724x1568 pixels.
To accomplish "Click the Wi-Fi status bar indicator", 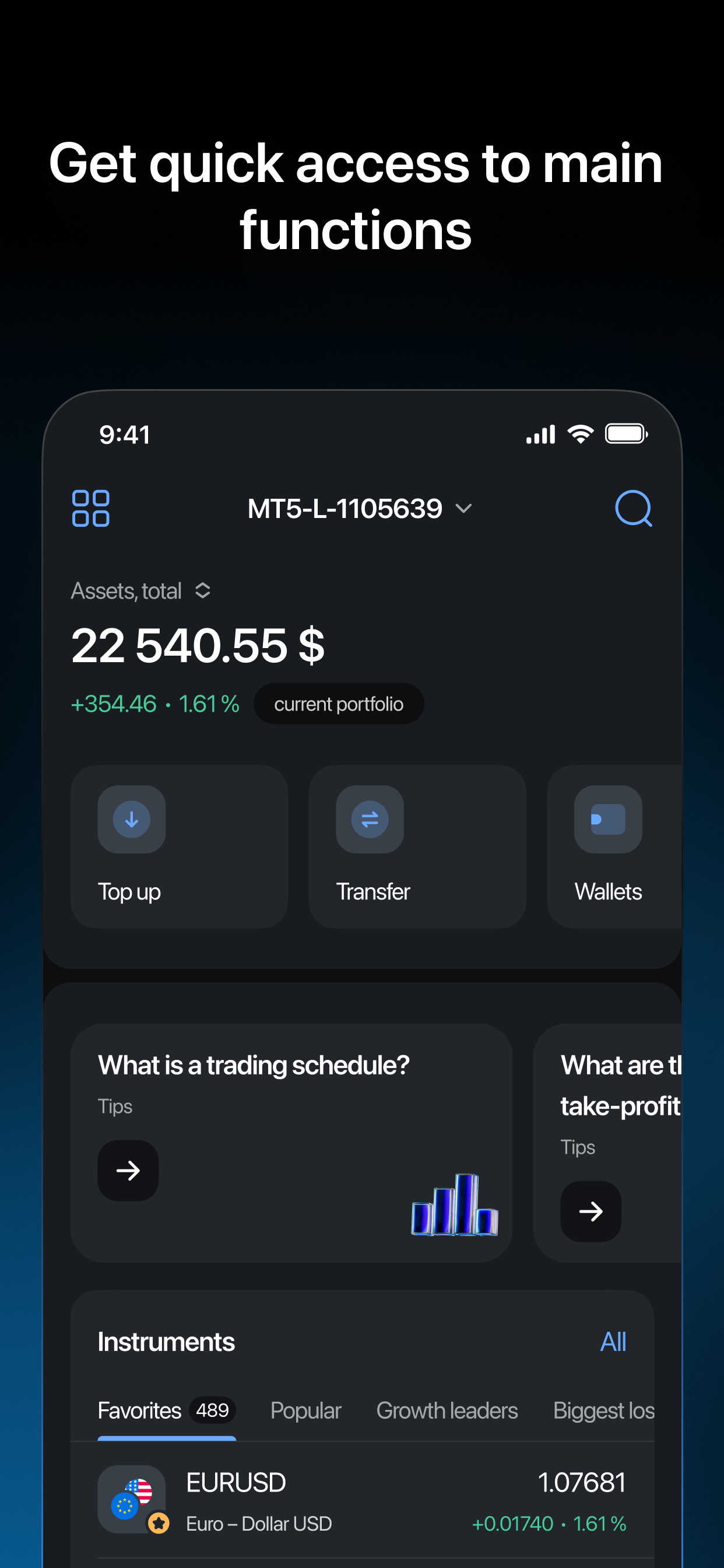I will (x=580, y=433).
